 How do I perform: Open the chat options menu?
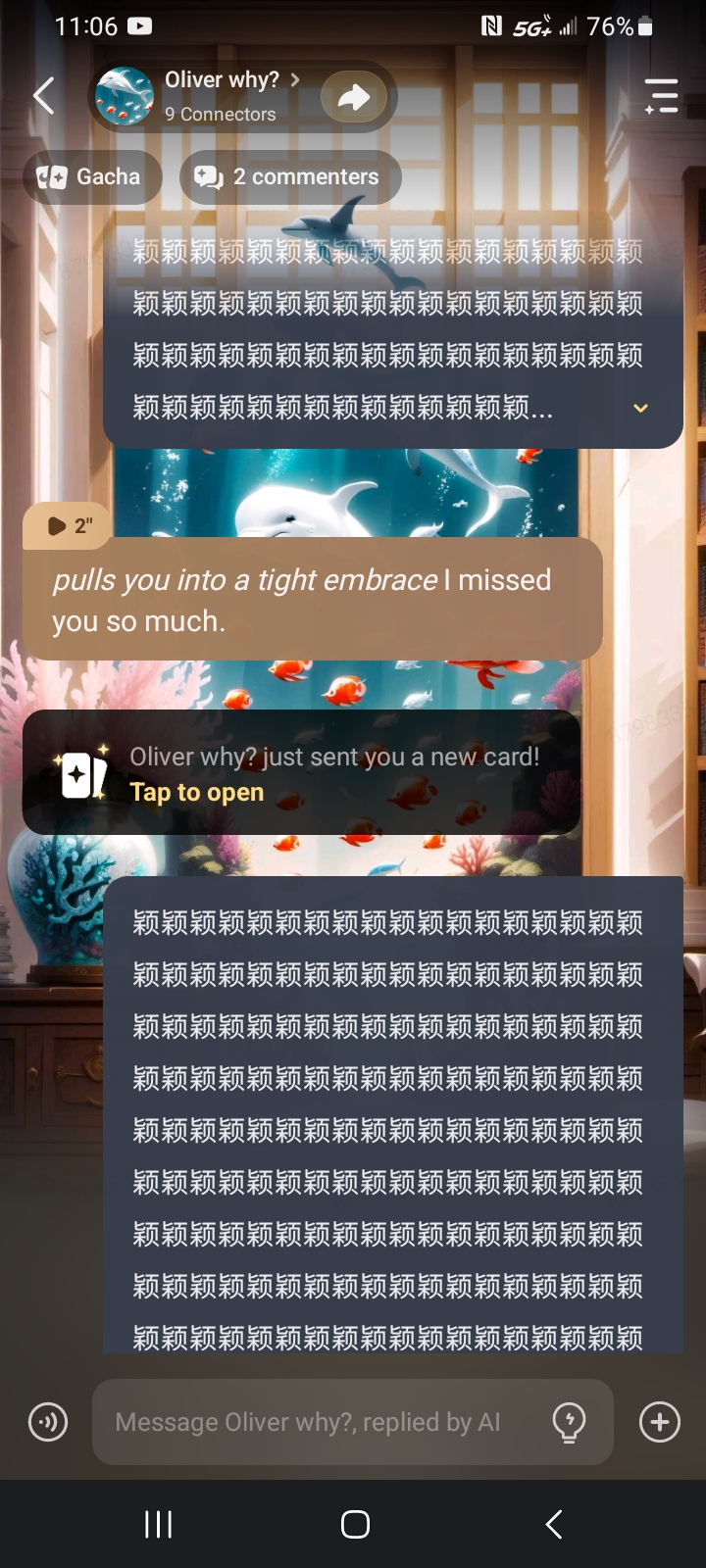[662, 96]
